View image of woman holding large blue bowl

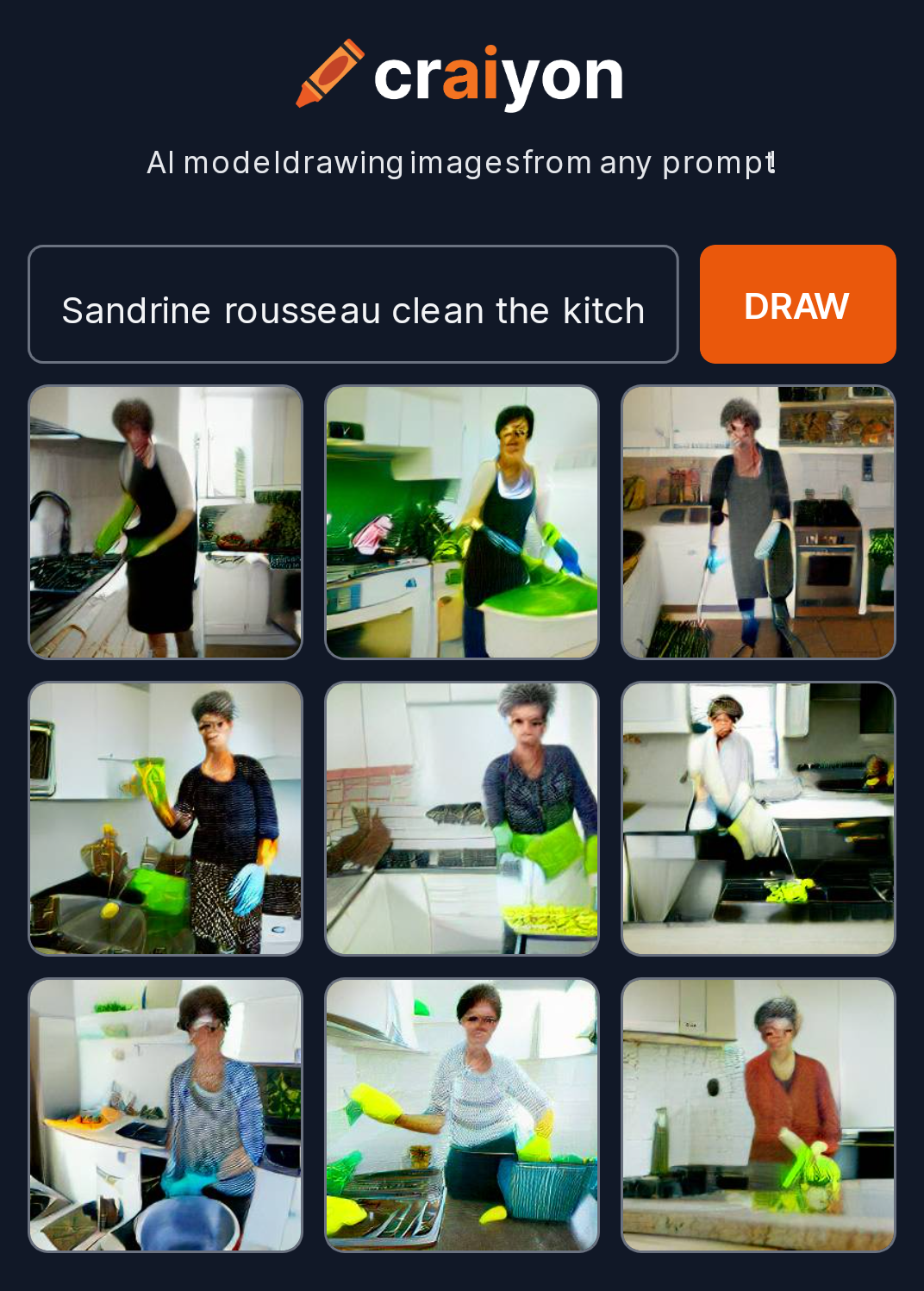tap(165, 1115)
